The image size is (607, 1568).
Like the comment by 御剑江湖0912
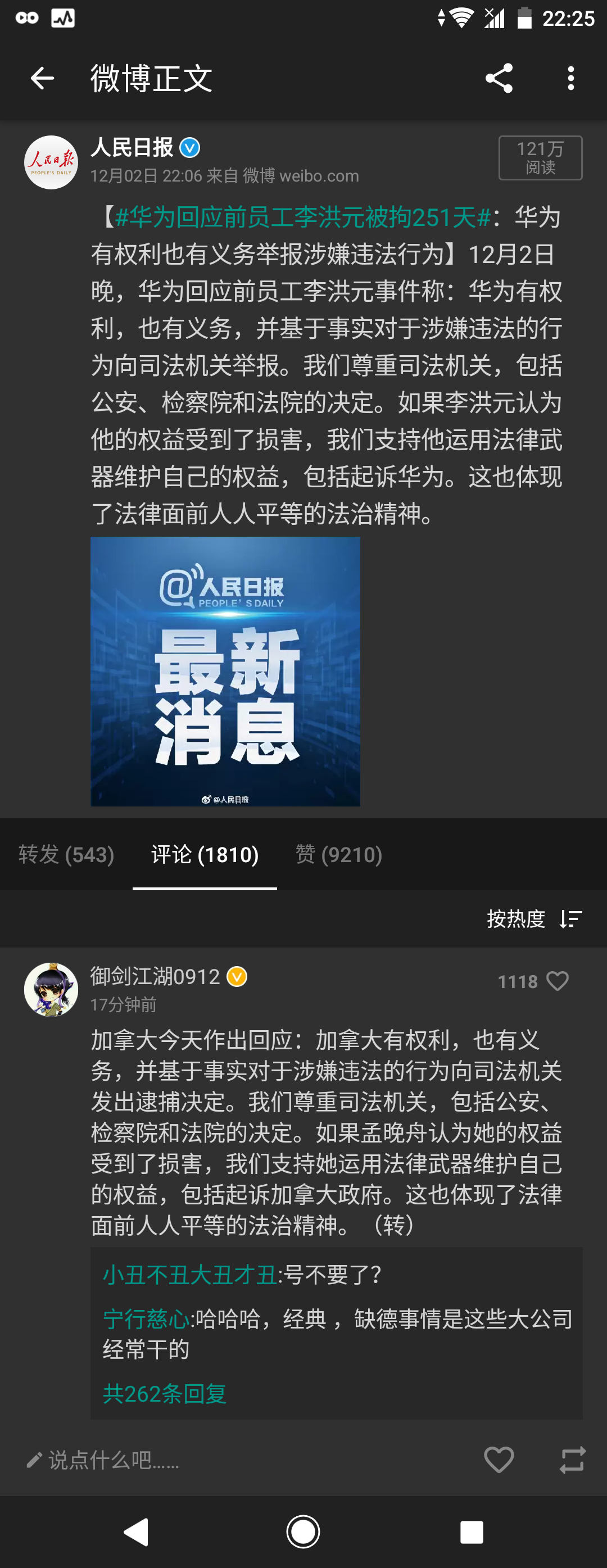[x=557, y=981]
